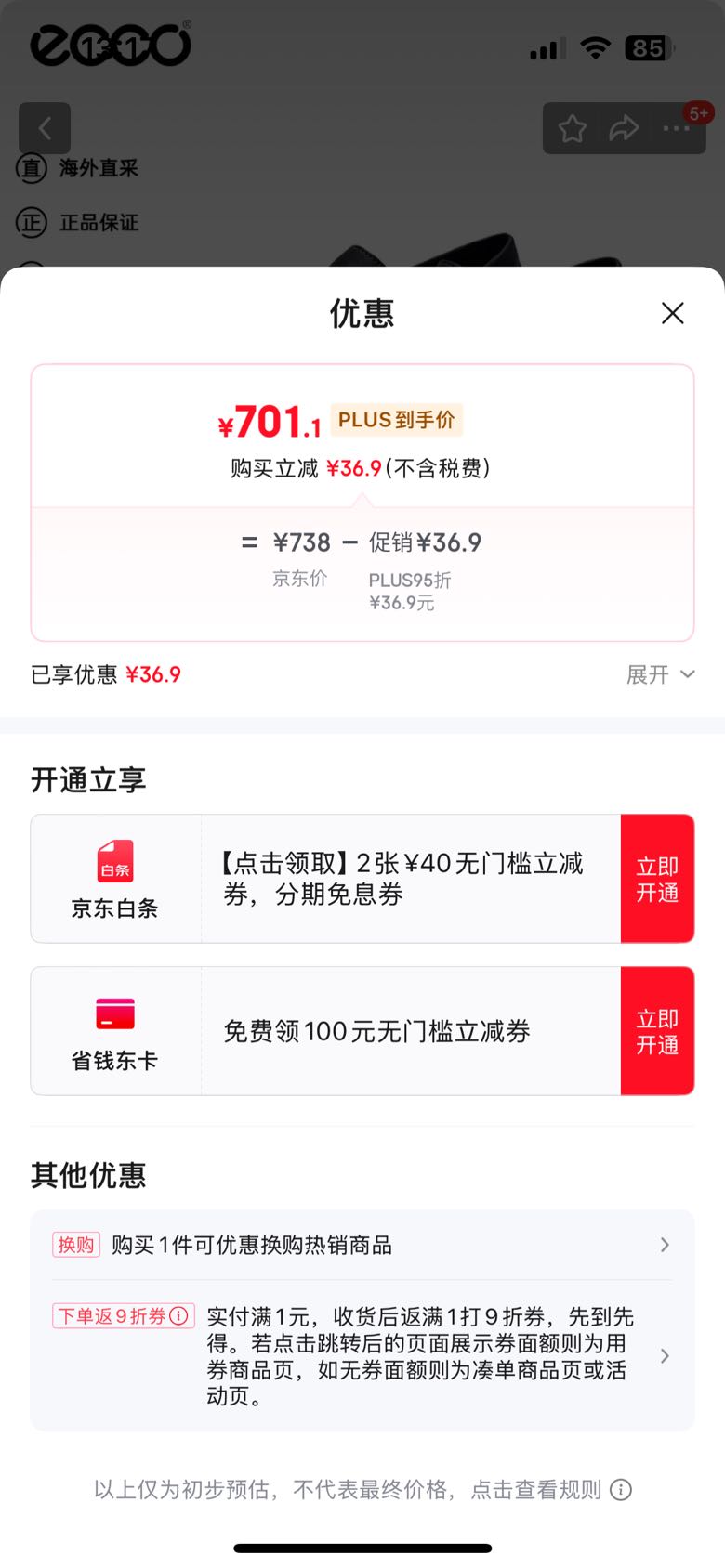
Task: Select the PLUS到手价 price badge
Action: (x=397, y=420)
